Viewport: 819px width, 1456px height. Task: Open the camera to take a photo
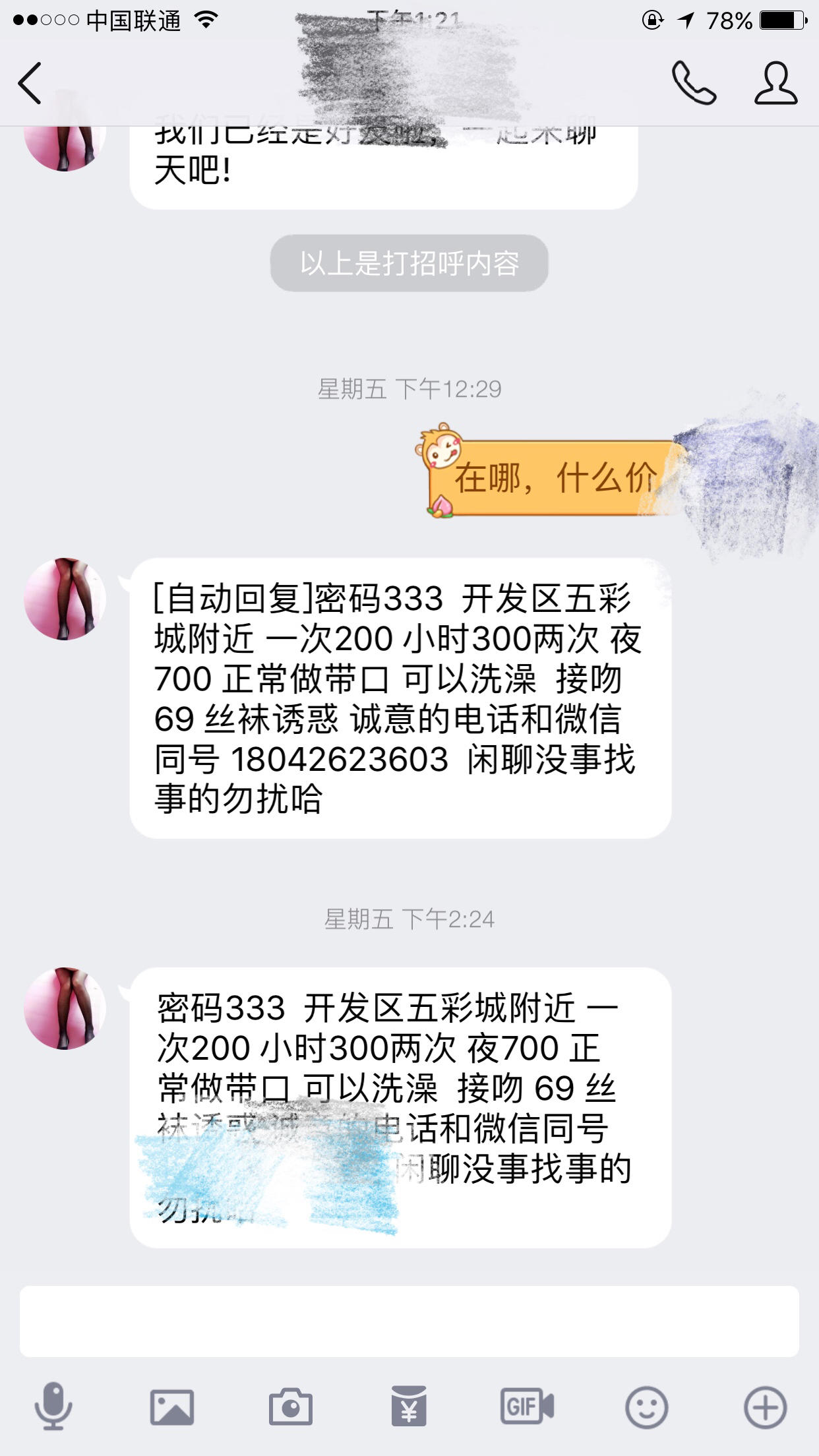click(290, 1407)
